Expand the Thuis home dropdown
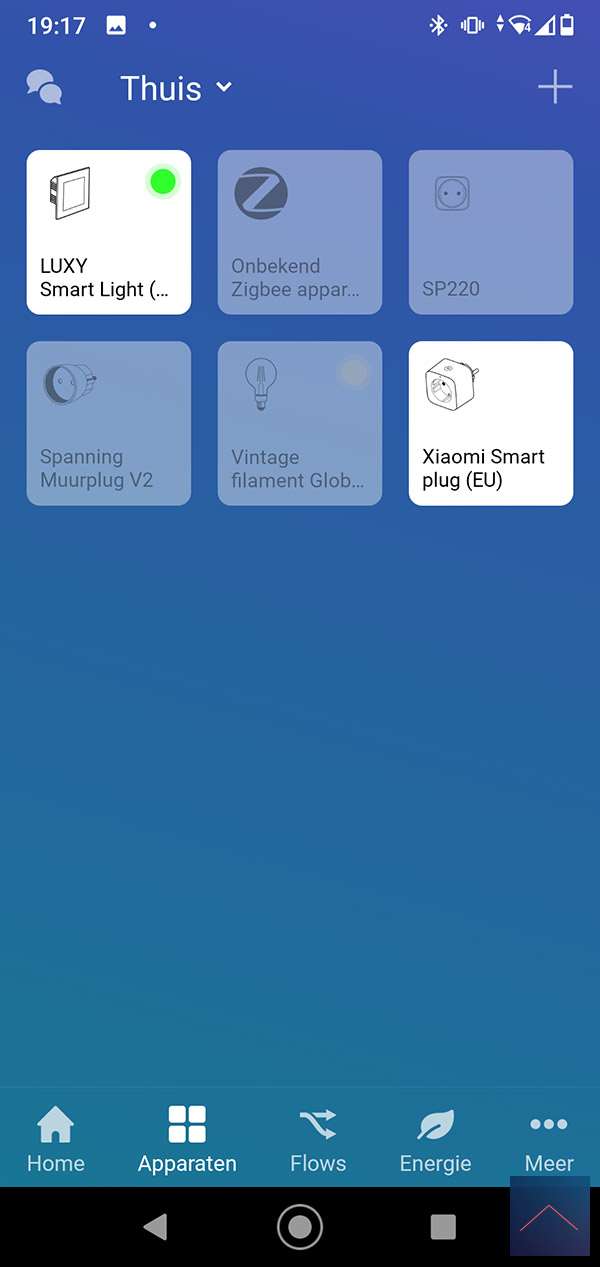 [x=176, y=88]
